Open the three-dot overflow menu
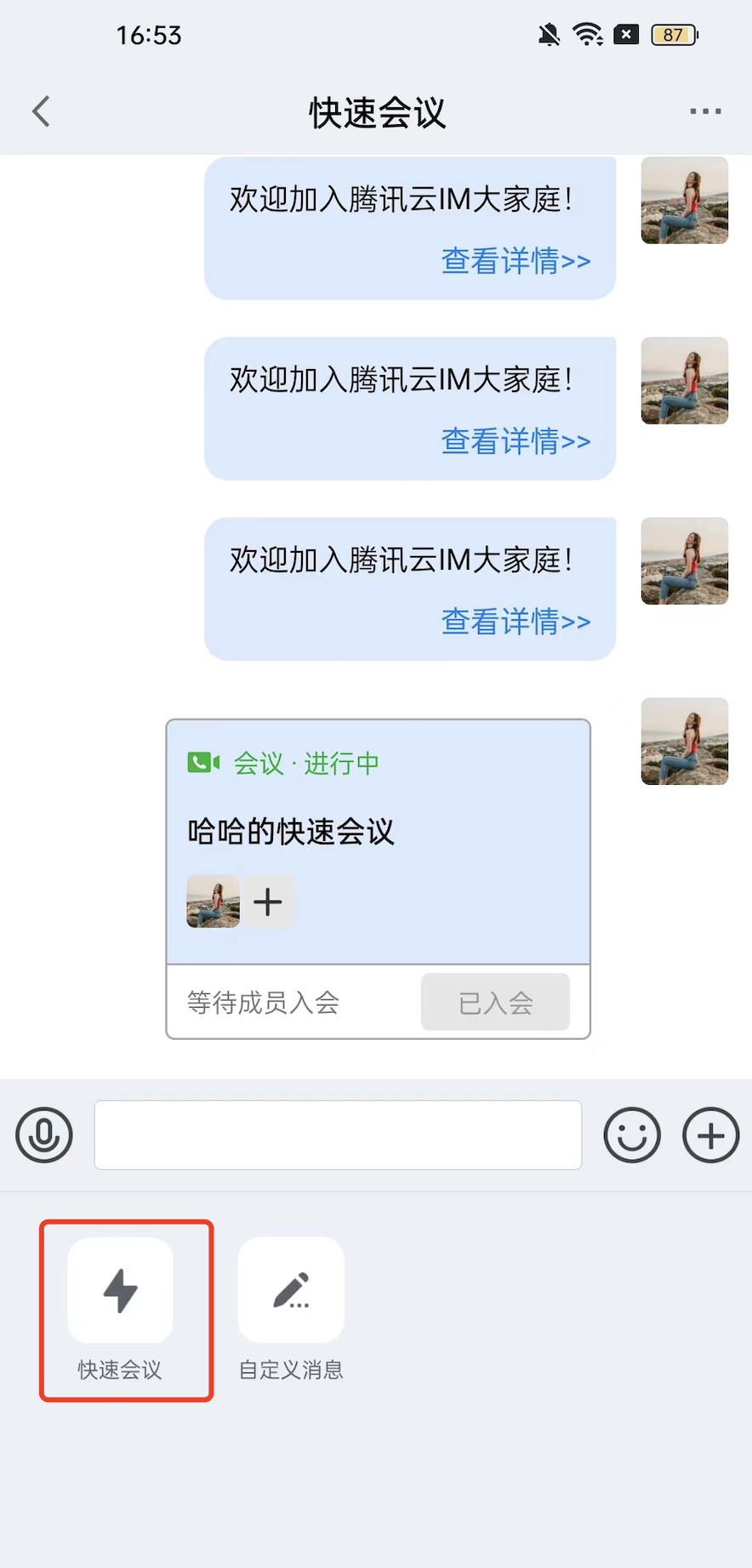Image resolution: width=752 pixels, height=1568 pixels. [x=705, y=111]
